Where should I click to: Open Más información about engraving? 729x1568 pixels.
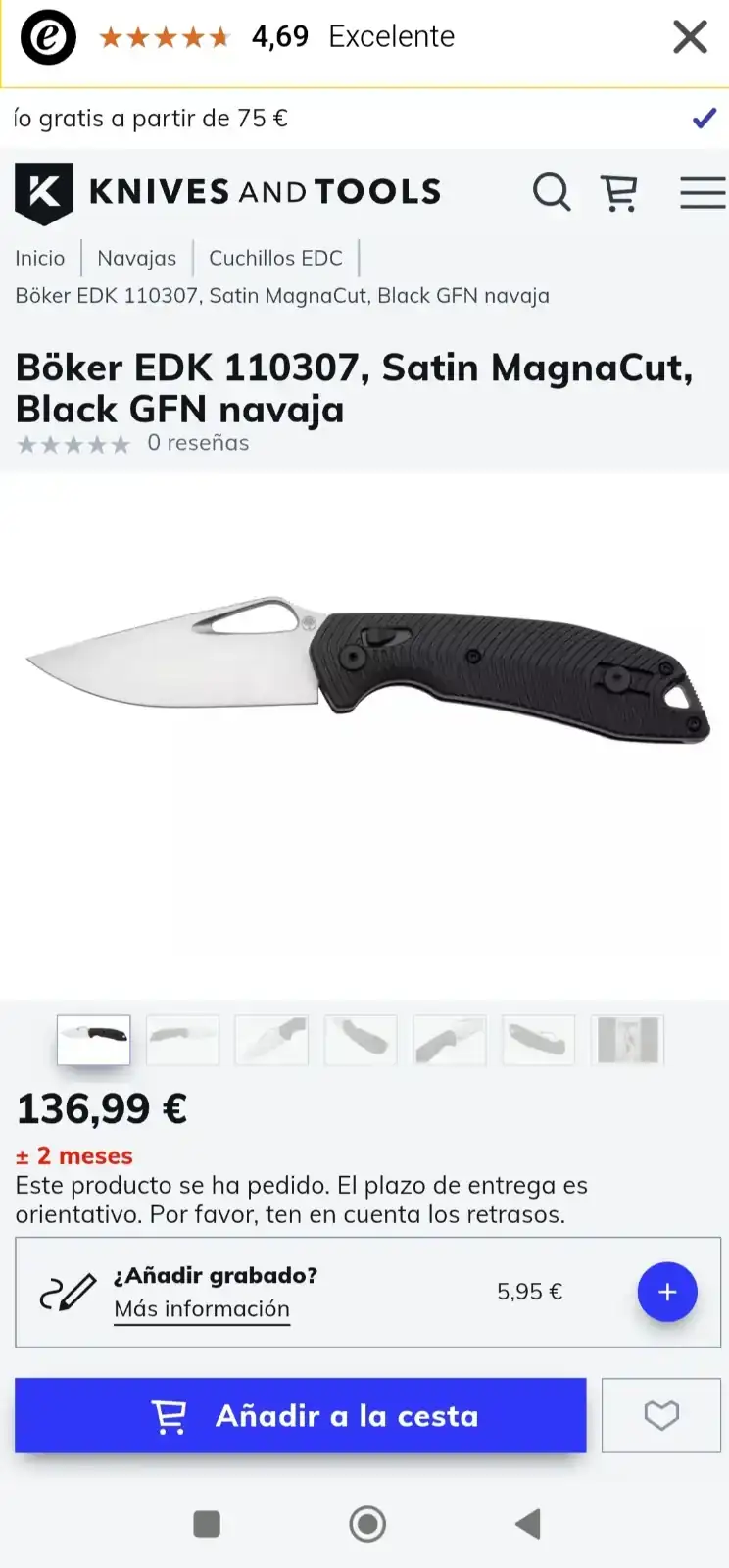pos(202,1309)
